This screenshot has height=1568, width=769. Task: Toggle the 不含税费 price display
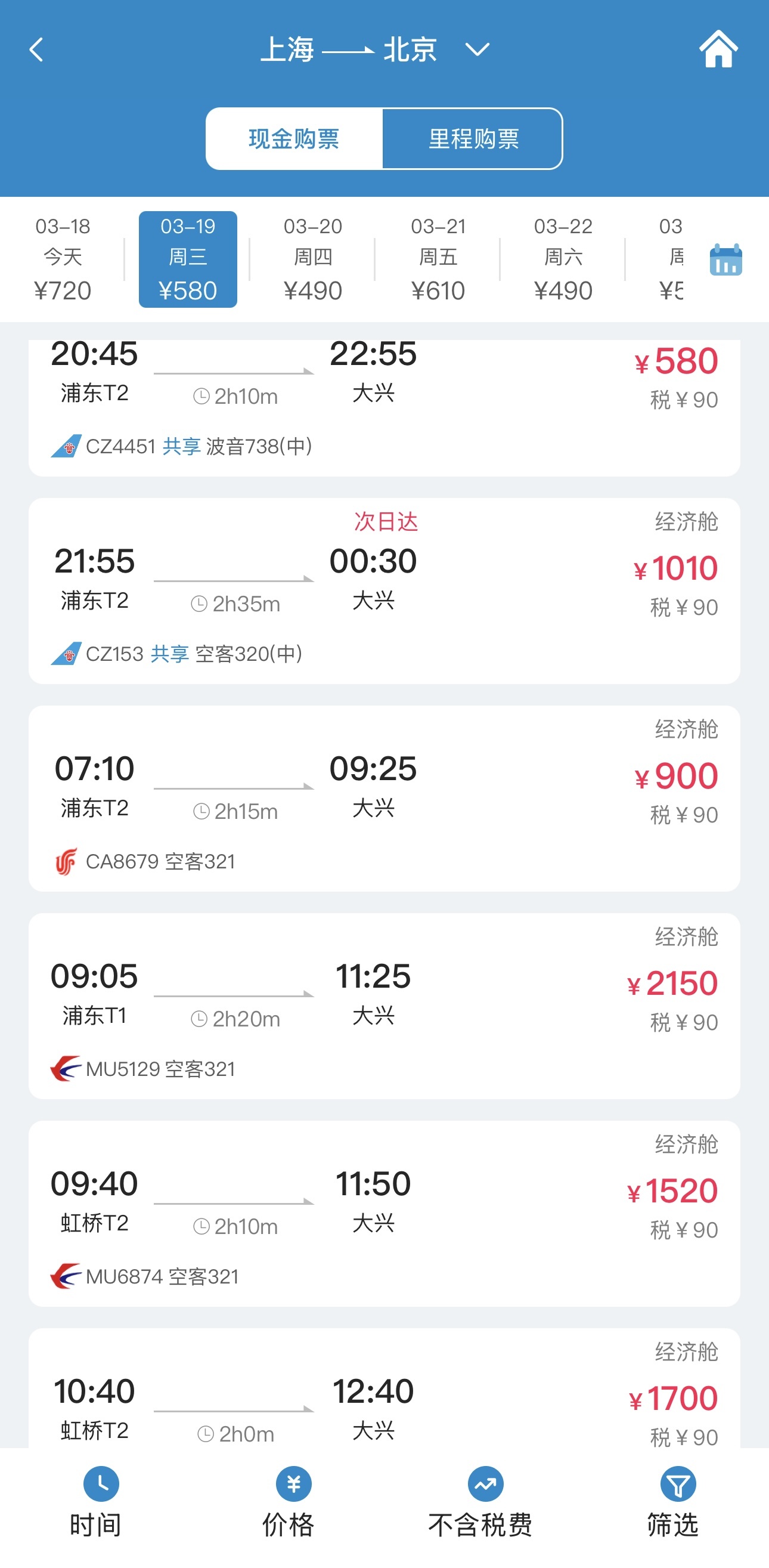(480, 1502)
